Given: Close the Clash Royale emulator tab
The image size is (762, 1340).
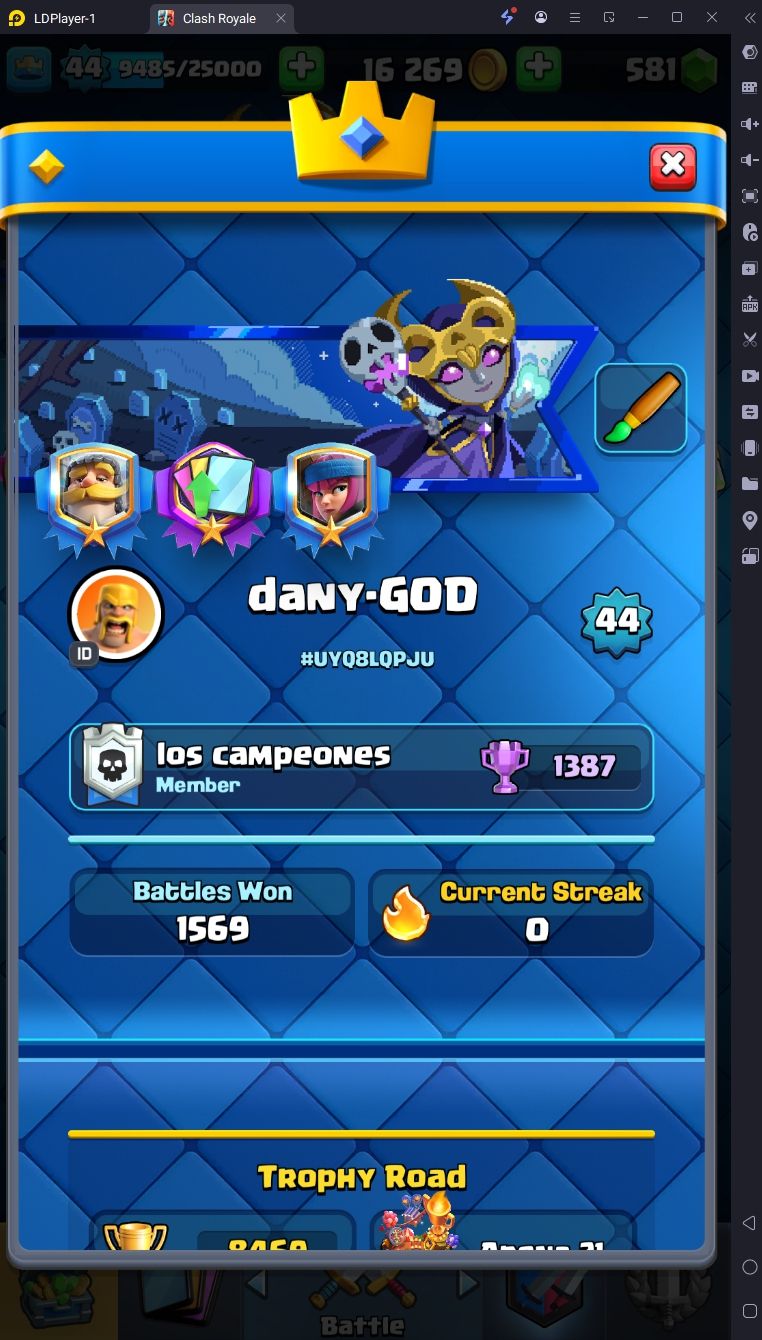Looking at the screenshot, I should pos(281,18).
